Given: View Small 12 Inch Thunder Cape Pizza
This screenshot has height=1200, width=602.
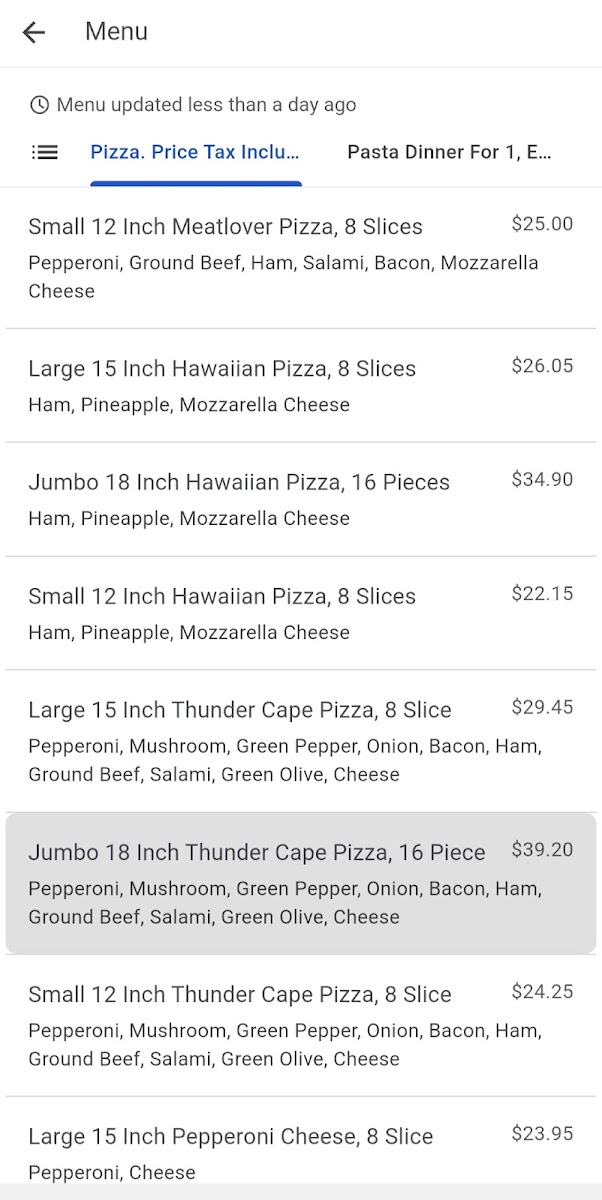Looking at the screenshot, I should [x=300, y=1025].
